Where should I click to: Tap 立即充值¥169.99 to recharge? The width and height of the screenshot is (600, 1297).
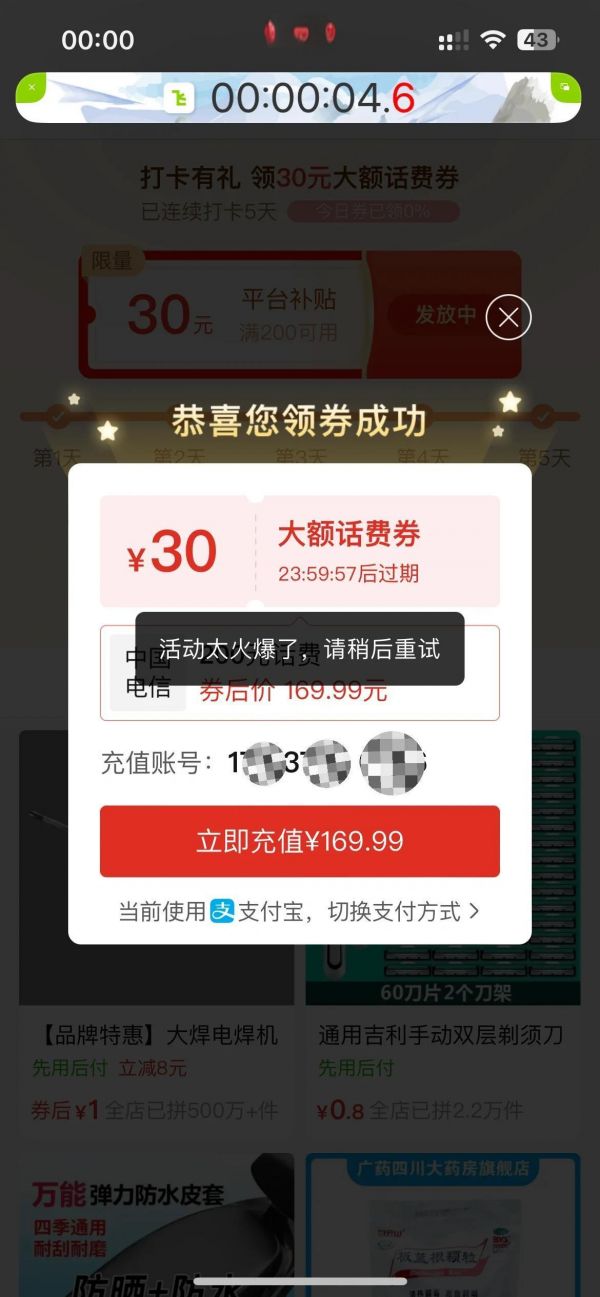click(x=300, y=841)
